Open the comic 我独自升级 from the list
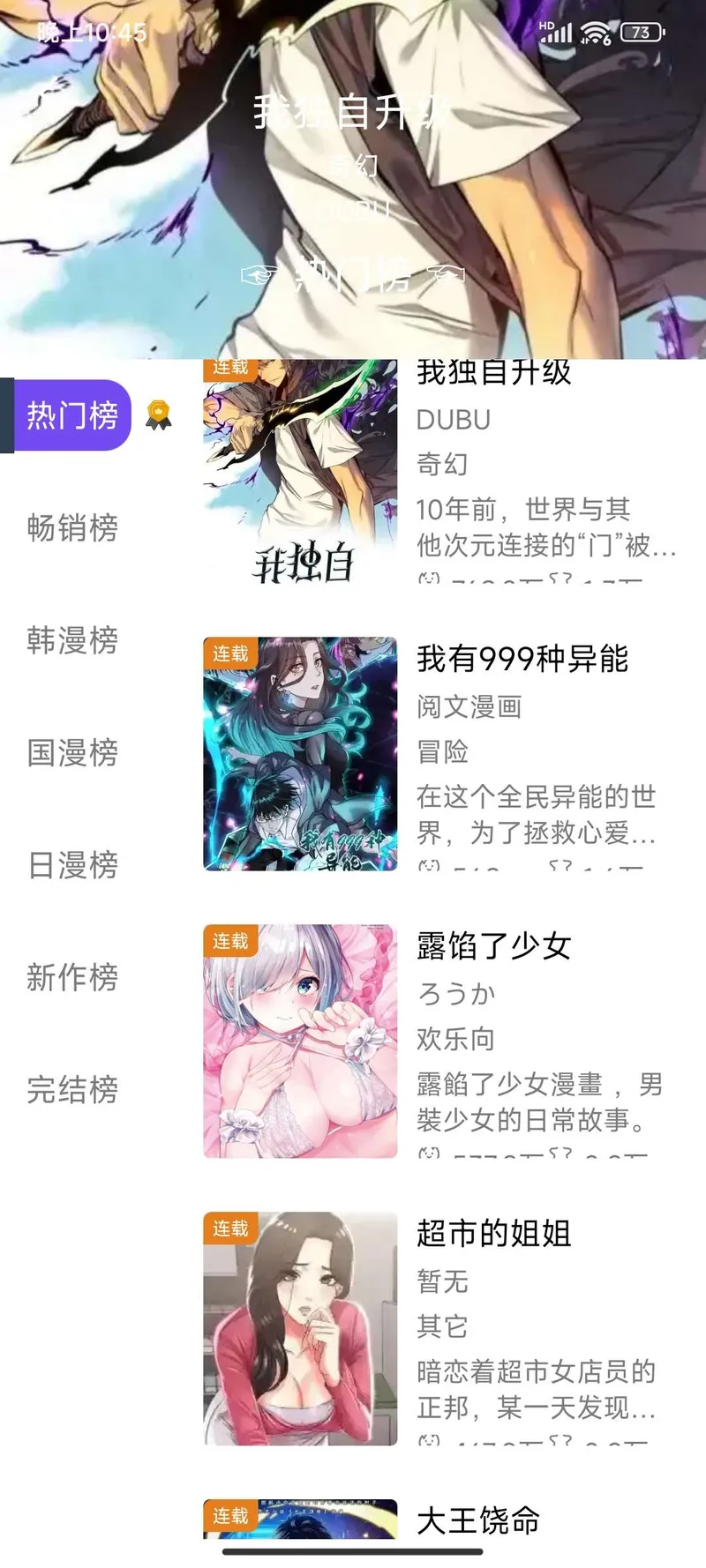This screenshot has height=1568, width=706. [x=494, y=375]
